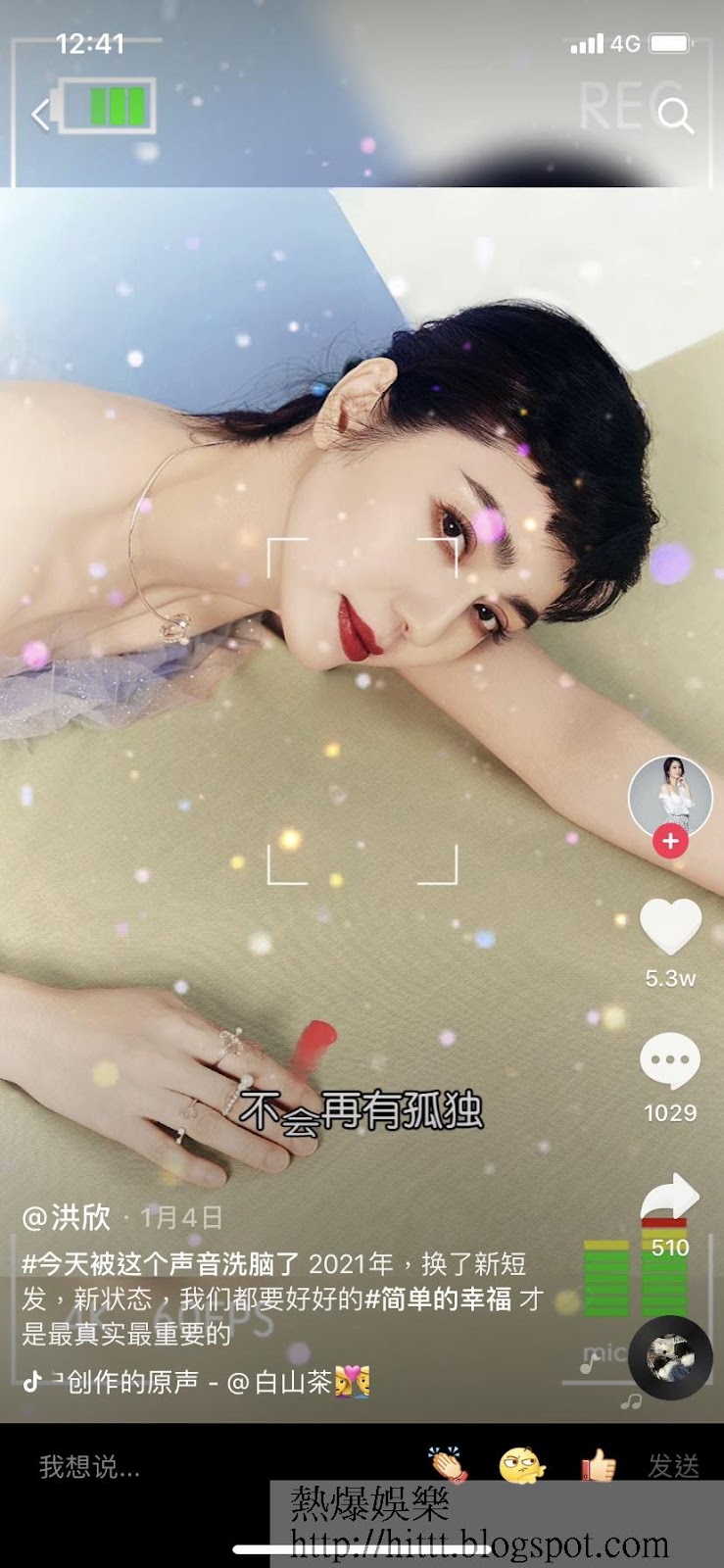The height and width of the screenshot is (1568, 724).
Task: Open hashtag #今天被这个声音洗脑了
Action: tap(163, 1264)
